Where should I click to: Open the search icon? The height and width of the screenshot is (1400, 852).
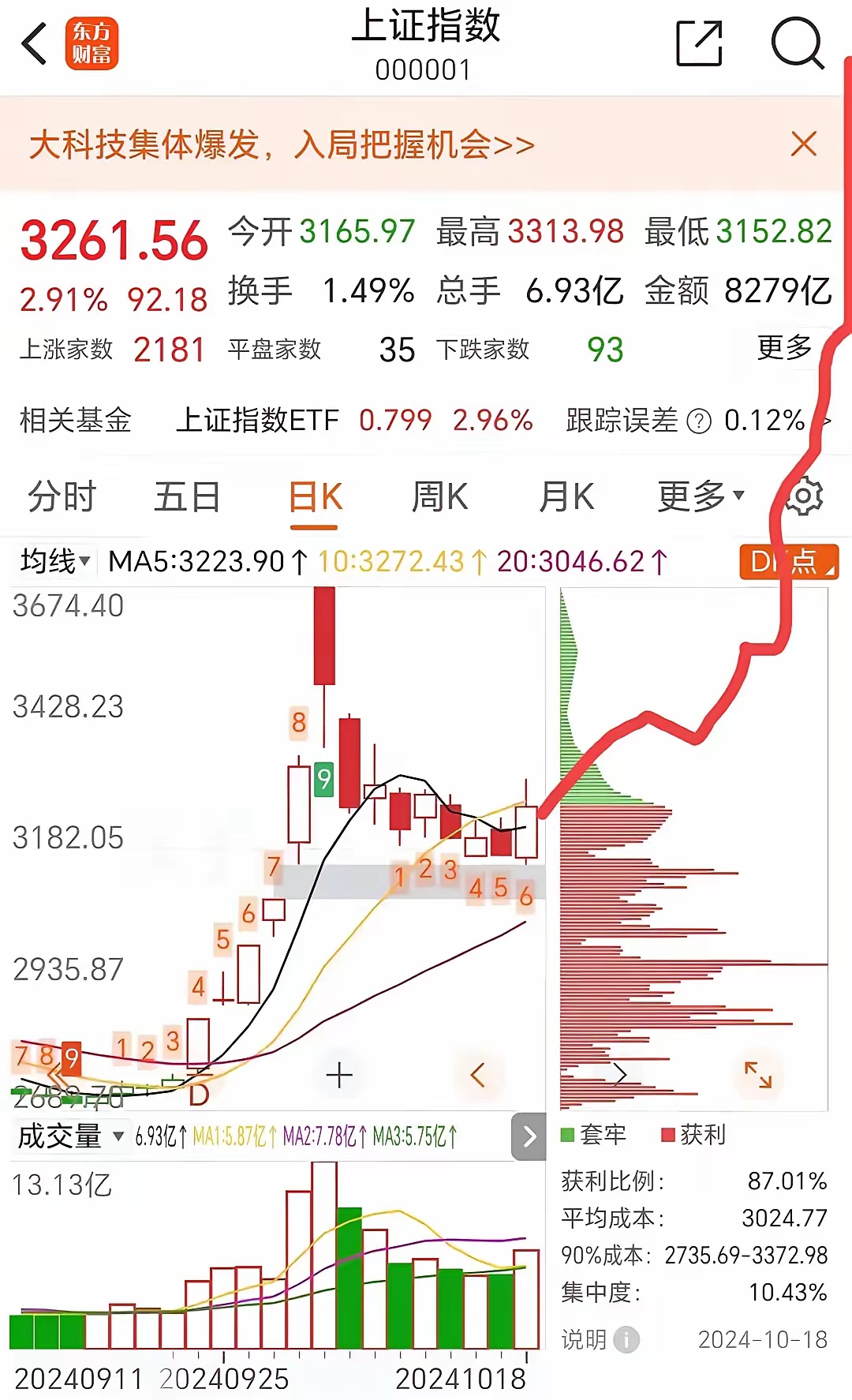coord(798,45)
